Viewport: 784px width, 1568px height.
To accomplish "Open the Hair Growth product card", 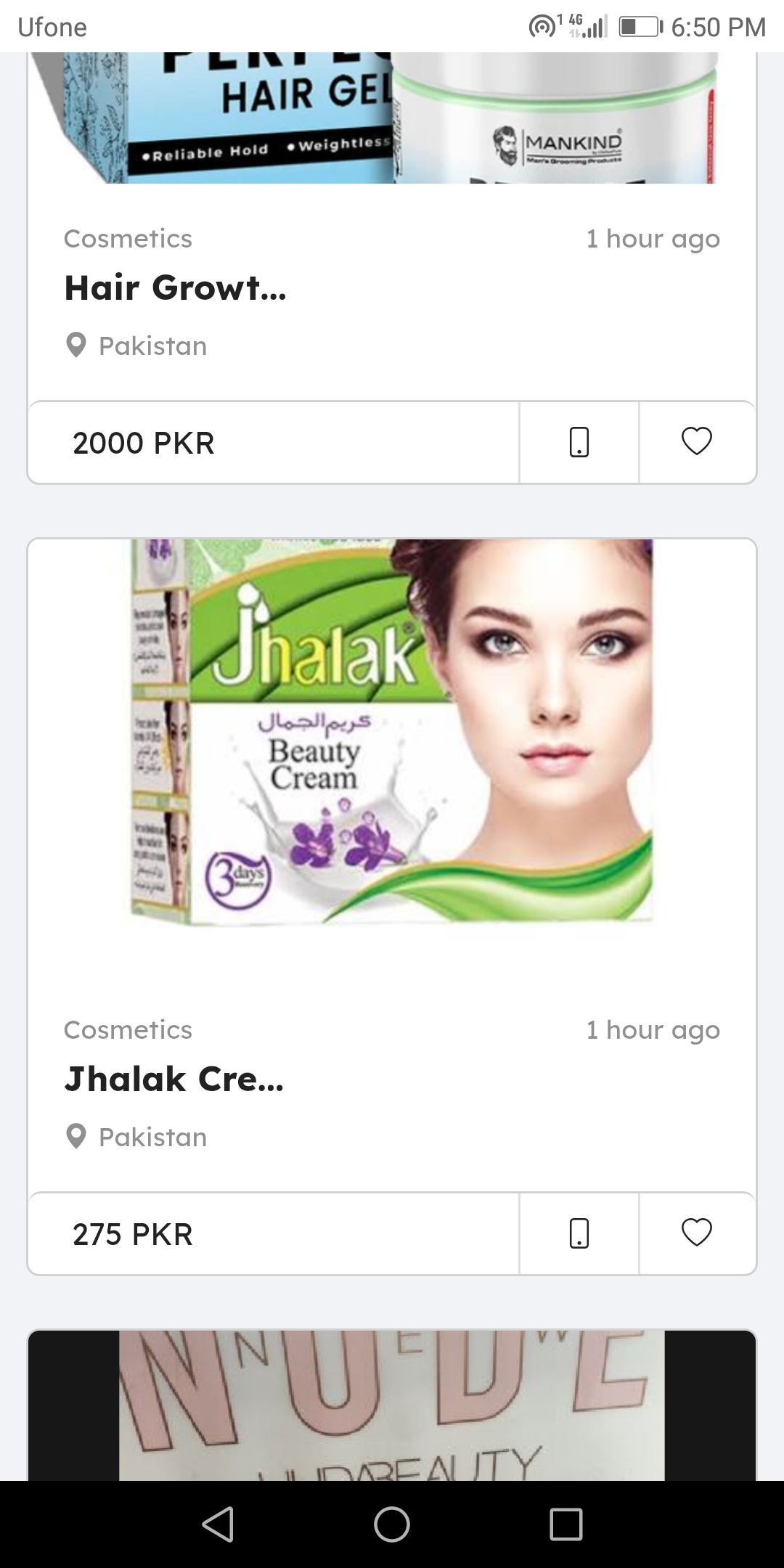I will click(x=175, y=287).
